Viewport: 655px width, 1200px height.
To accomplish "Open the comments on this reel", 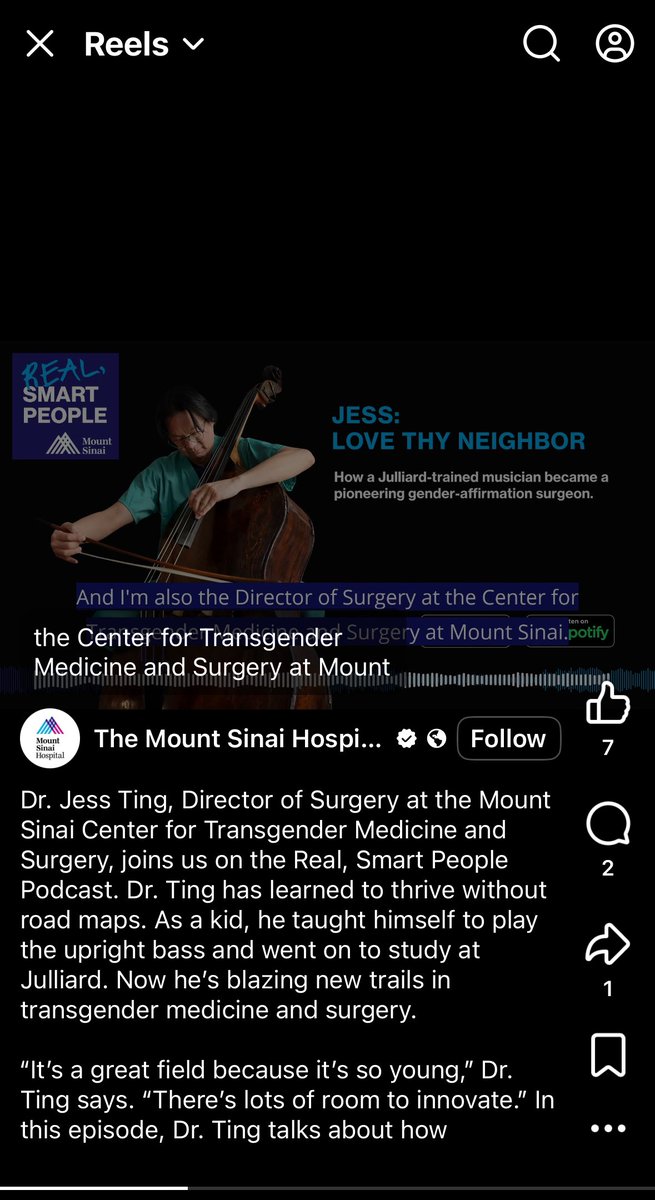I will [x=608, y=827].
